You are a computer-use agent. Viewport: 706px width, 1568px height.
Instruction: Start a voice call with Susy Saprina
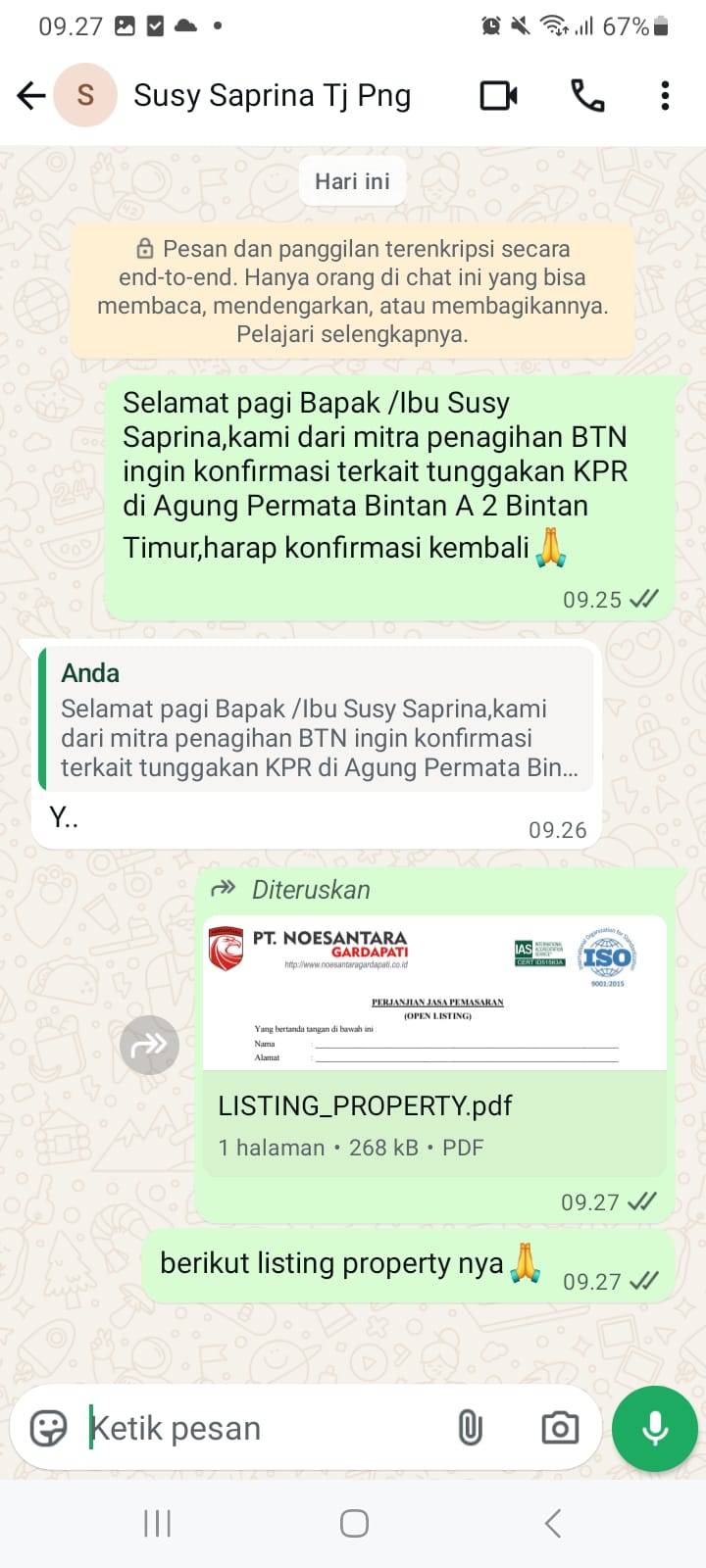point(586,95)
